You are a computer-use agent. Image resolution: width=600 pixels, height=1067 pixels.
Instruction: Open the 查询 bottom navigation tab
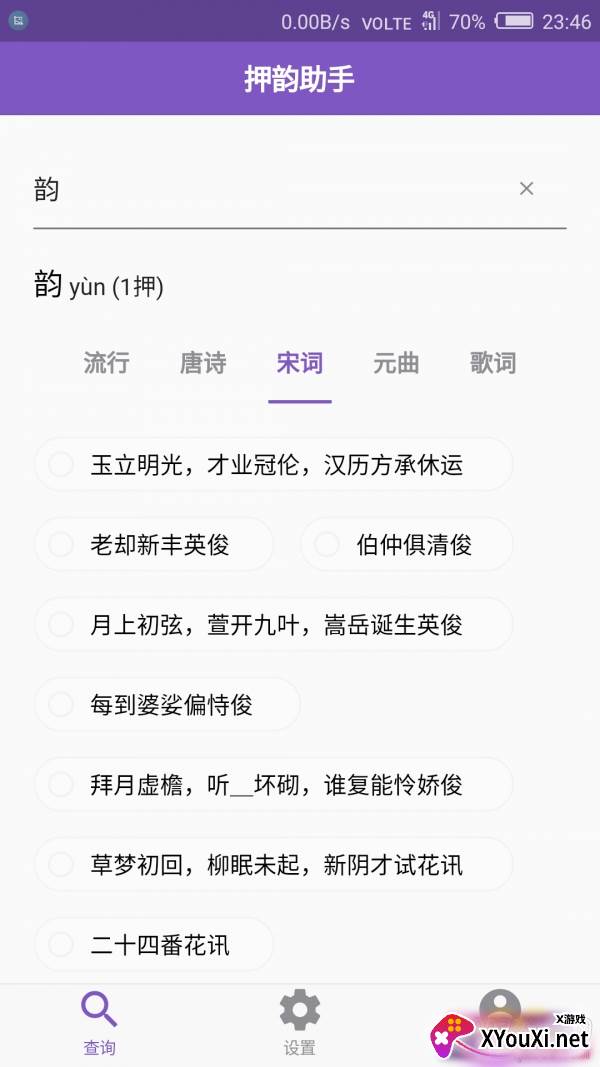[99, 1023]
